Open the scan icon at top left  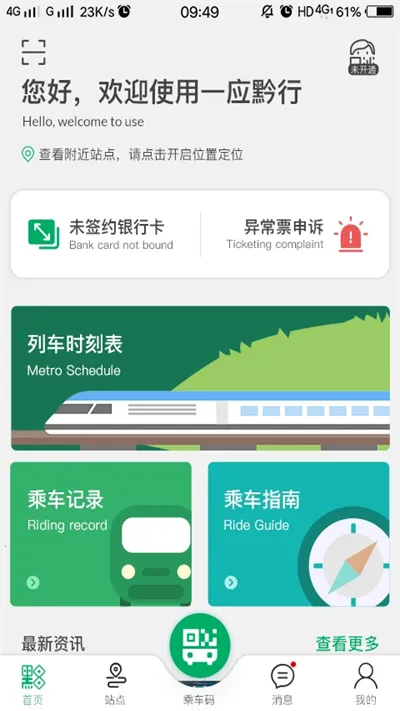click(34, 52)
